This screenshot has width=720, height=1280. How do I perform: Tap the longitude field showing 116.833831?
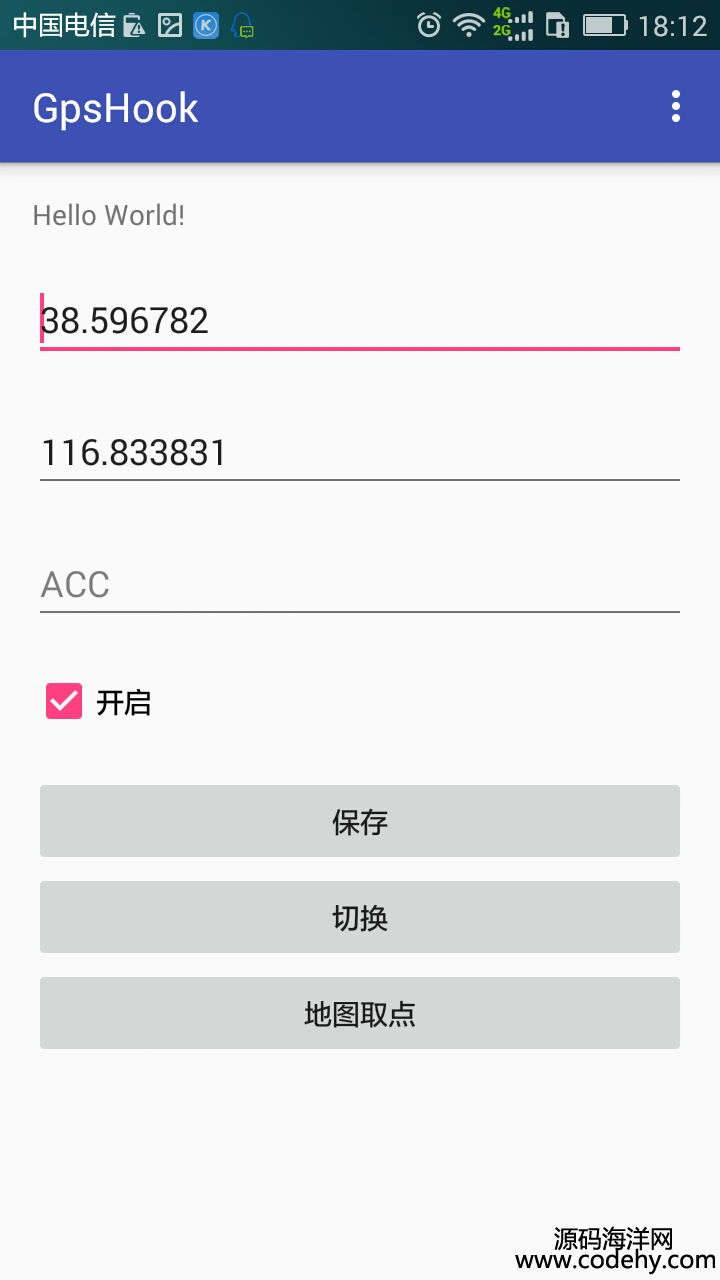coord(360,453)
